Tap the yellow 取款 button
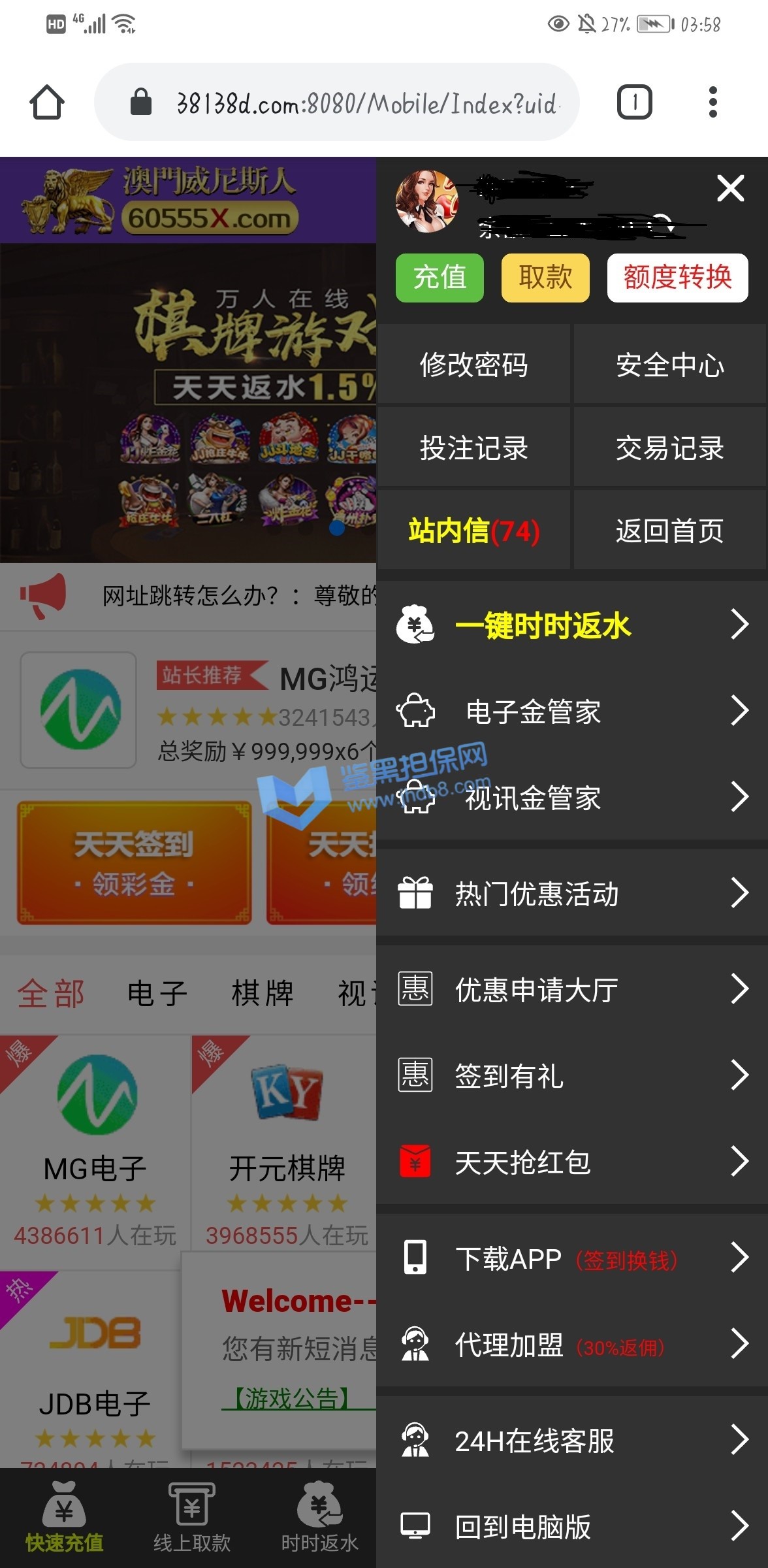768x1568 pixels. point(545,278)
